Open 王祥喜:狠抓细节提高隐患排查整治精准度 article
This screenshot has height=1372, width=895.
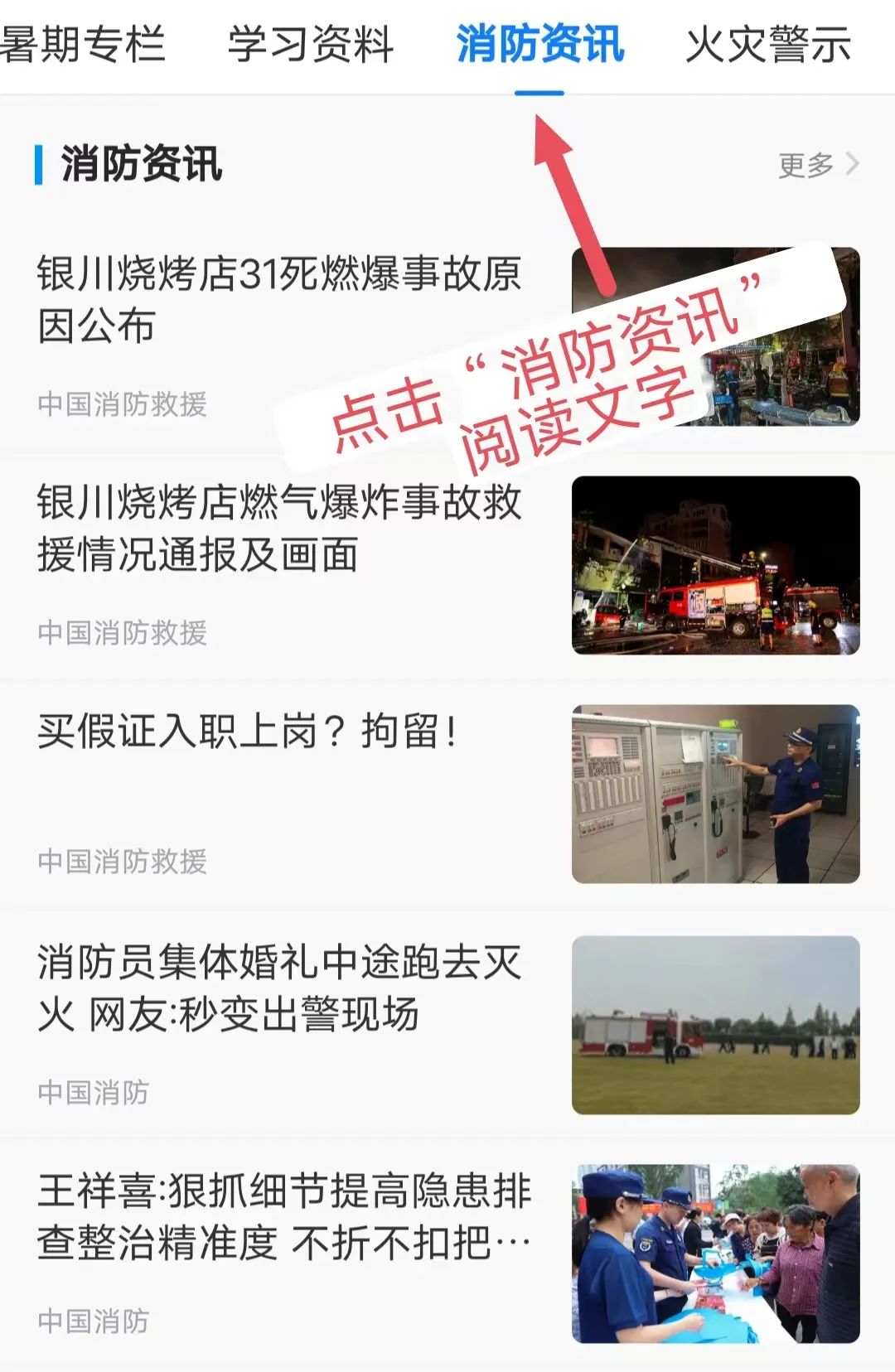point(283,1216)
